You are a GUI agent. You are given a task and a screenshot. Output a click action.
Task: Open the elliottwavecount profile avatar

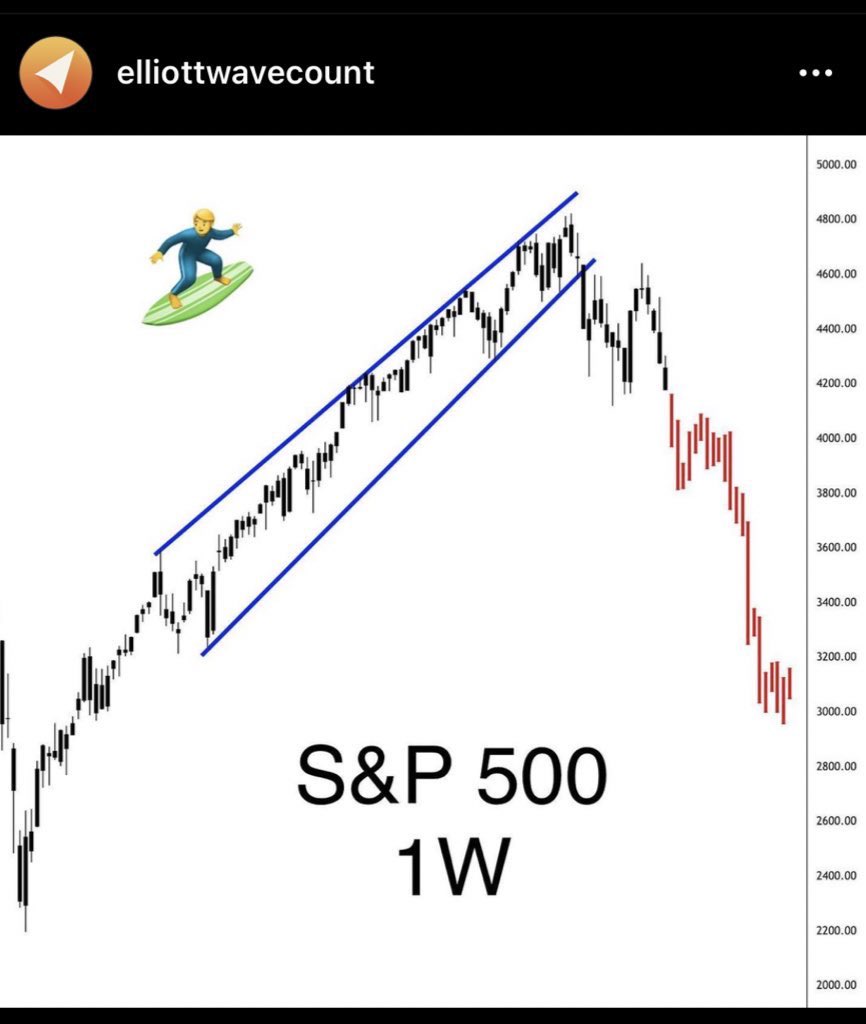tap(56, 73)
